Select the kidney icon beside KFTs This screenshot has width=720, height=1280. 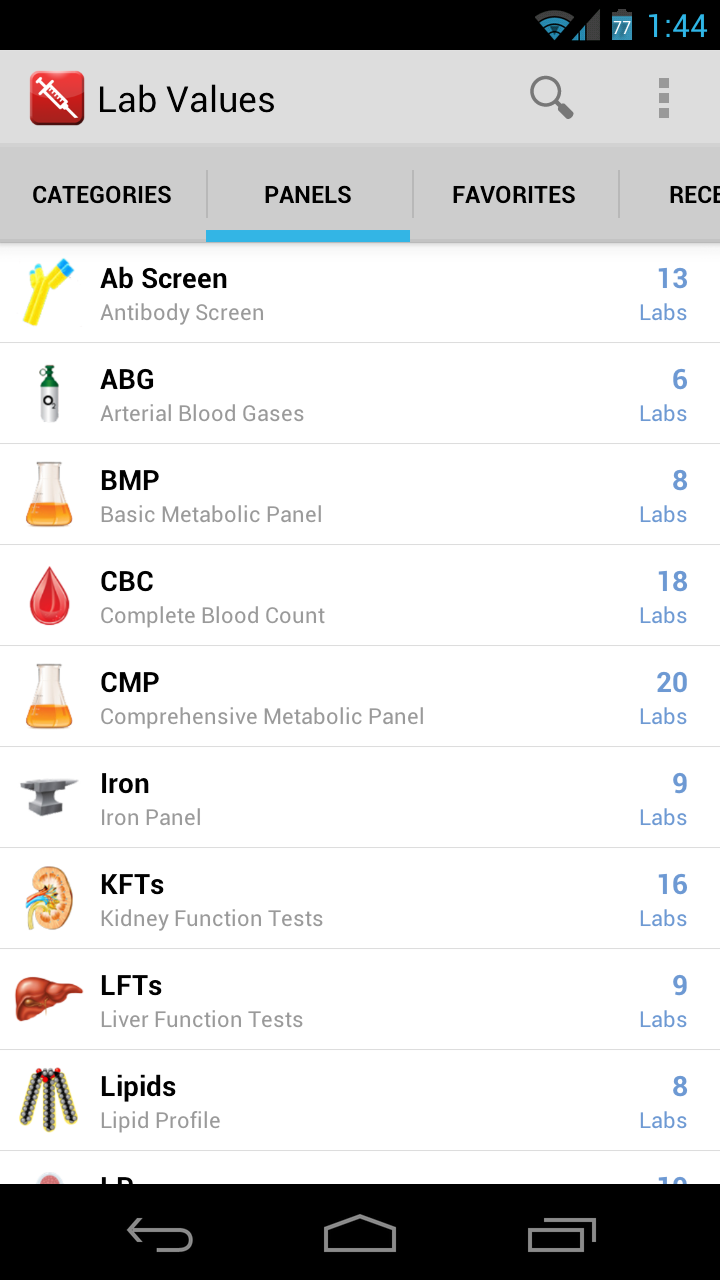[x=48, y=898]
